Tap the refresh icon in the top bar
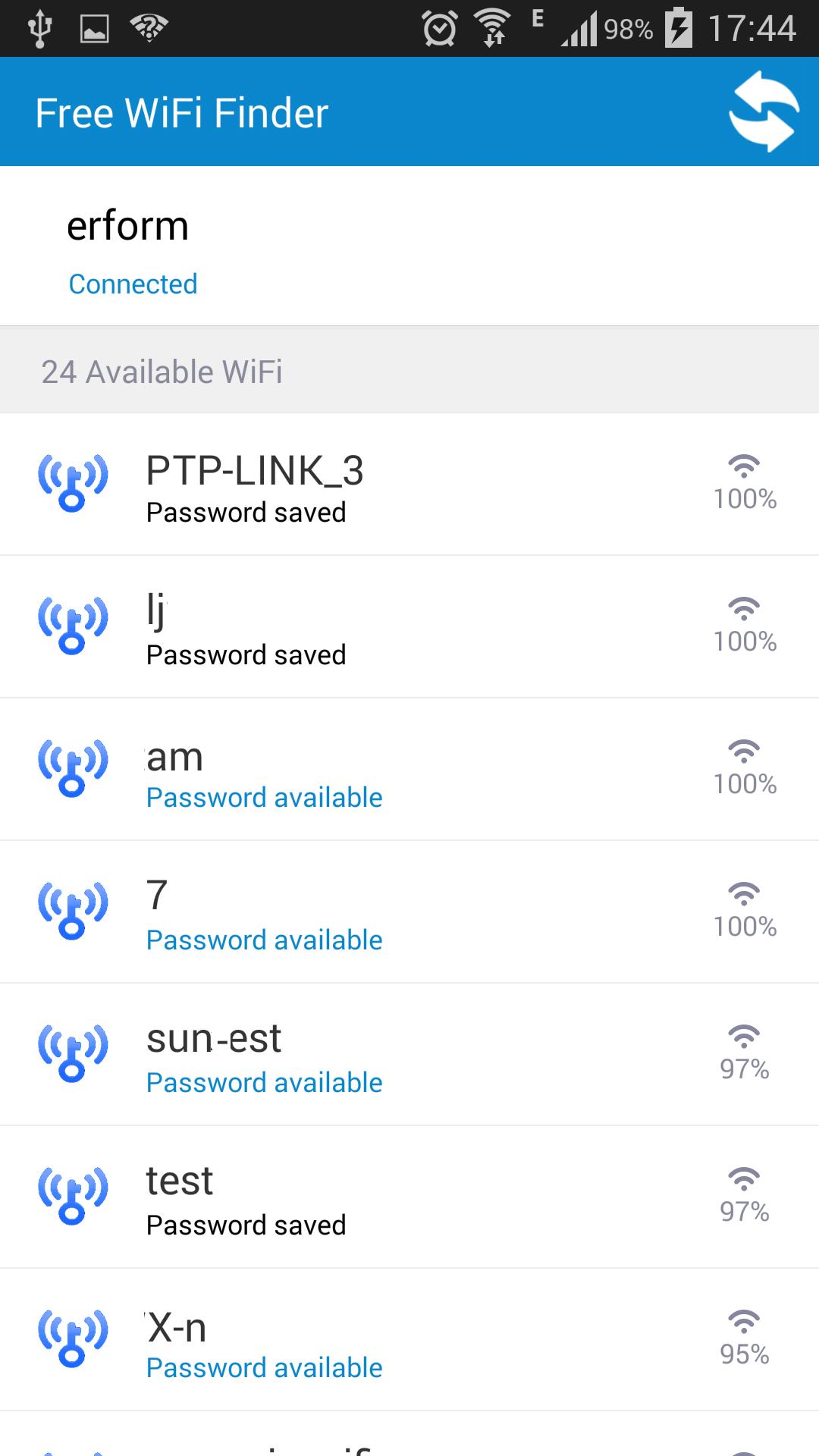The height and width of the screenshot is (1456, 819). coord(764,111)
